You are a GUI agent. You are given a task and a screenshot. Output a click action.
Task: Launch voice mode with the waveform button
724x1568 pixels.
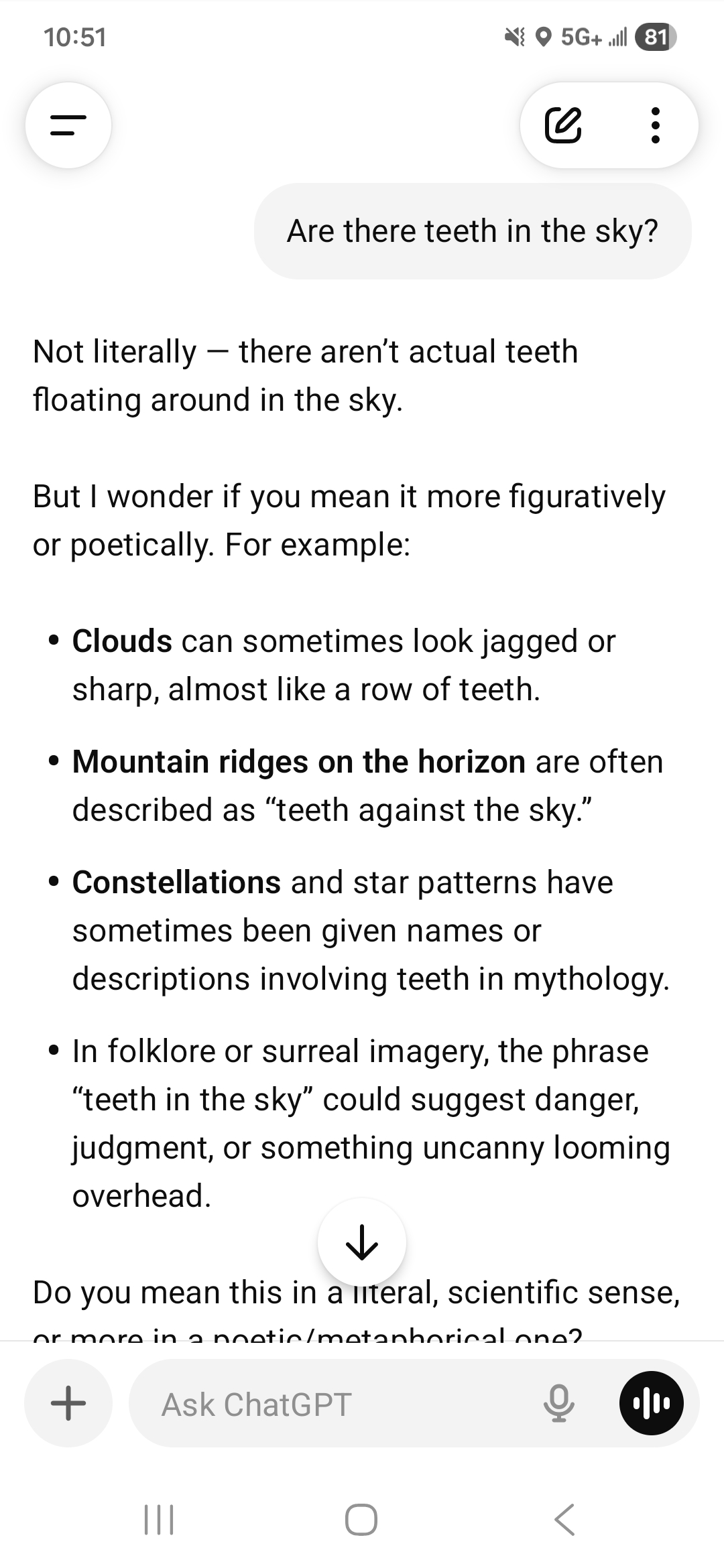(x=652, y=1402)
